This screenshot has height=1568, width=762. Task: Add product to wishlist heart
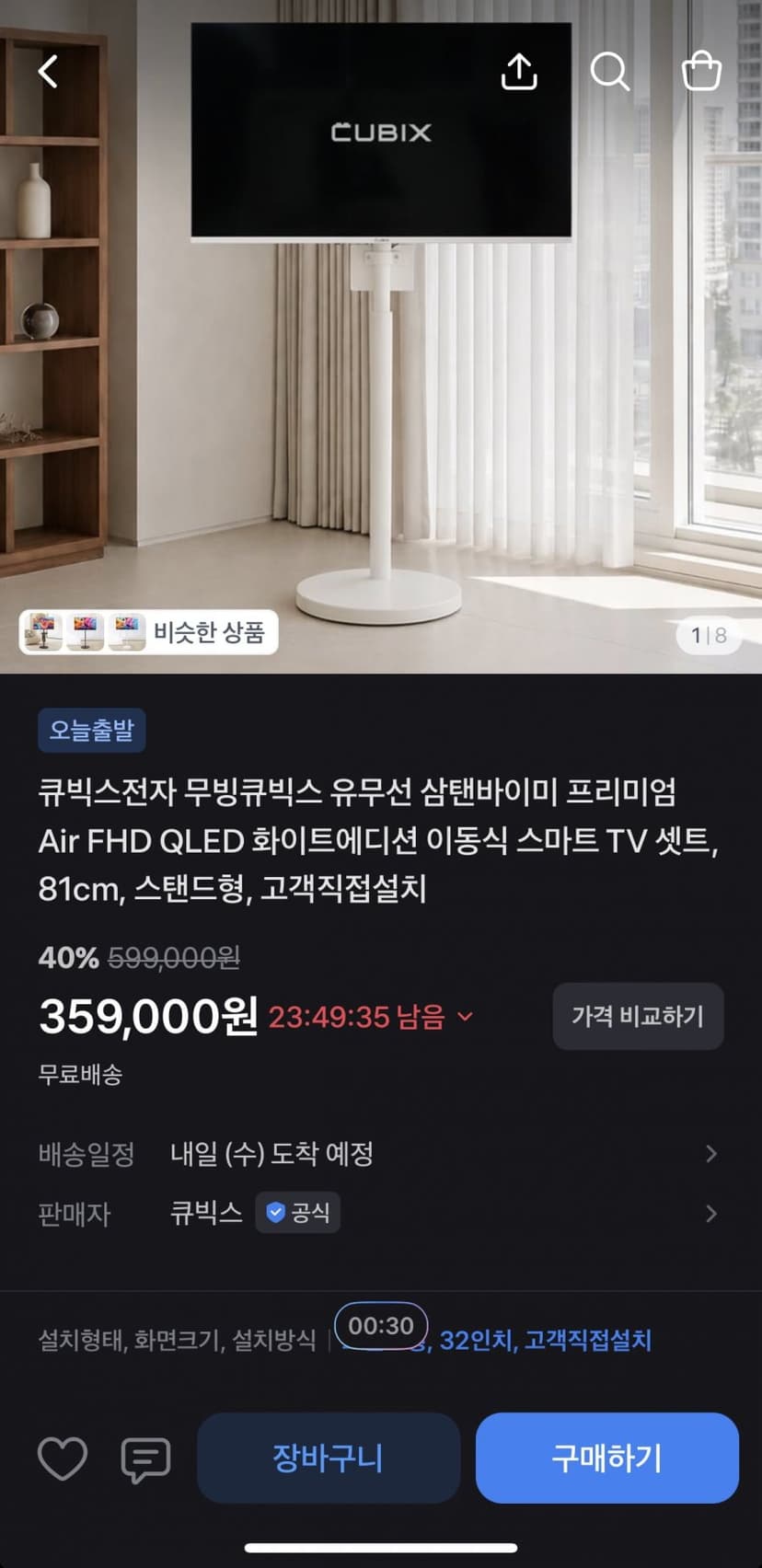tap(63, 1458)
